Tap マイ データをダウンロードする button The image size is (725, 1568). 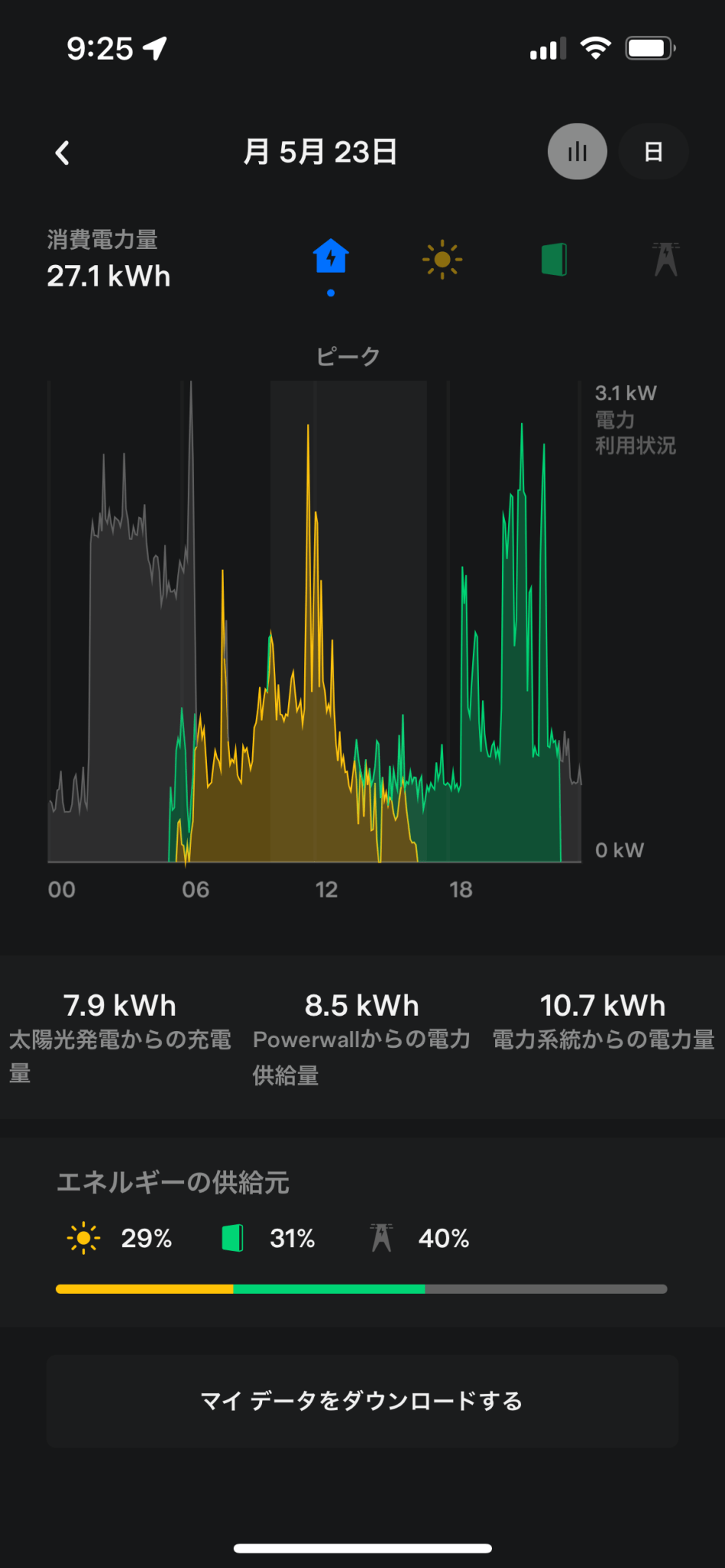362,1401
